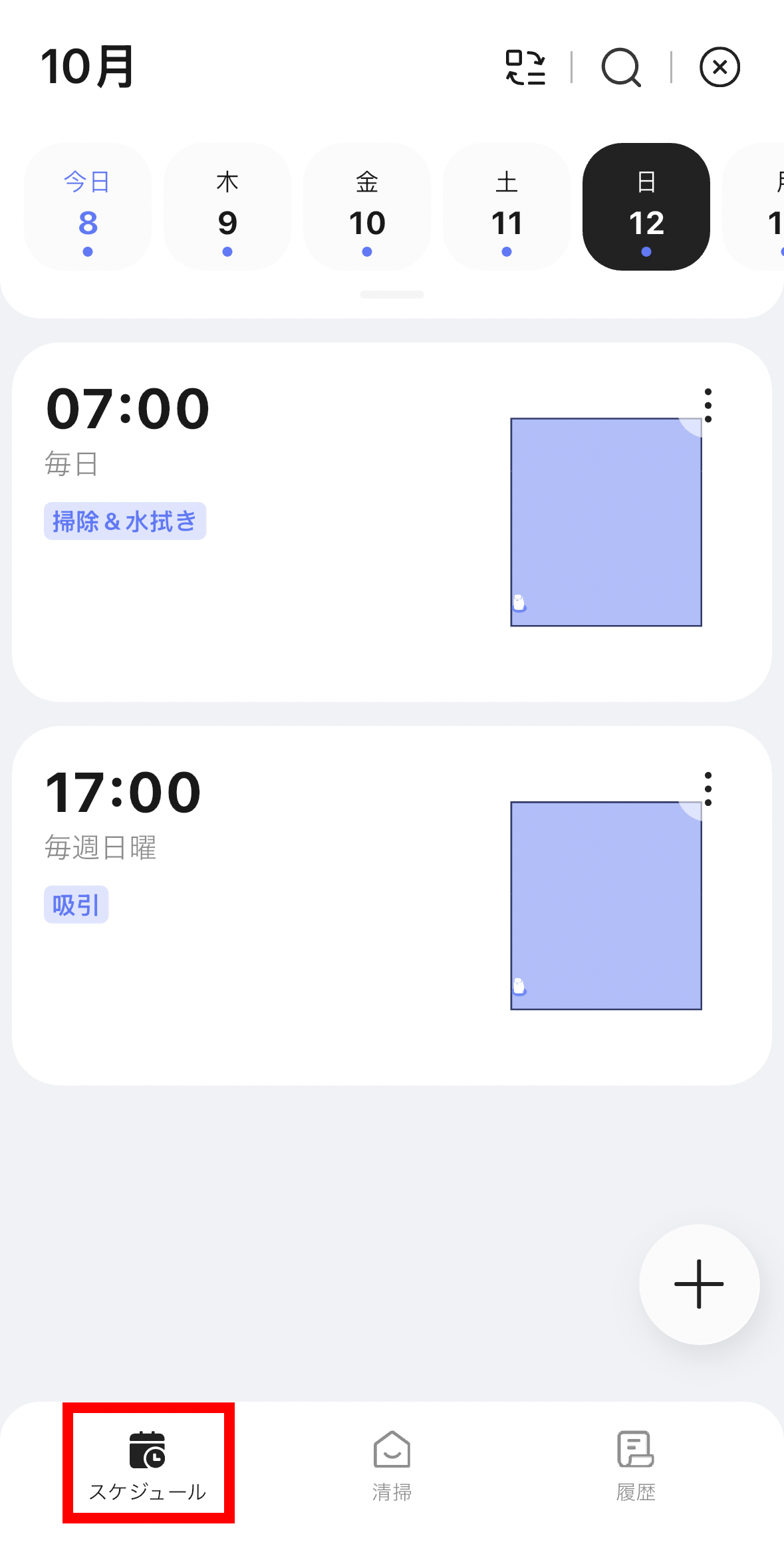Open options for the 07:00 schedule

pos(708,406)
